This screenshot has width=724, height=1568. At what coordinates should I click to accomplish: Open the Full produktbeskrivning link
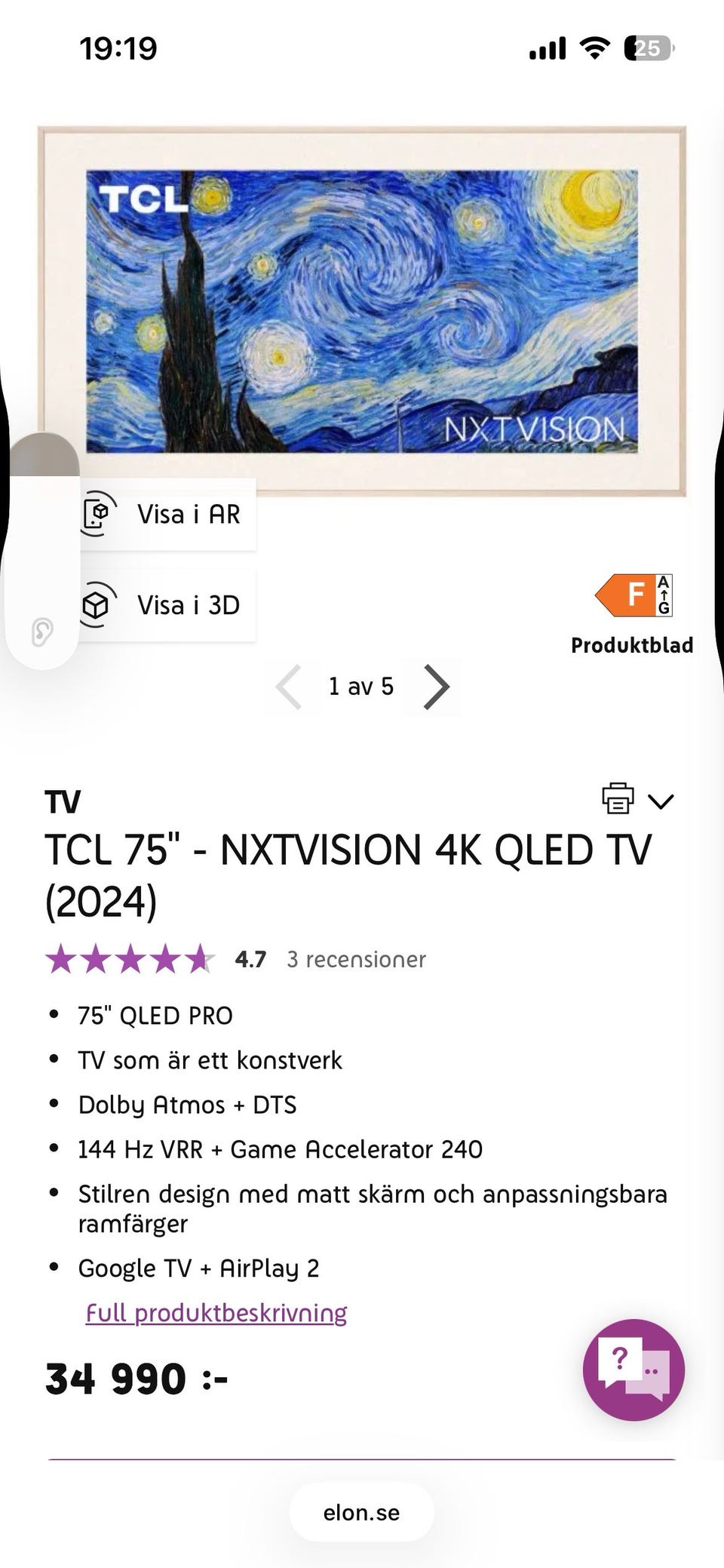tap(216, 1314)
